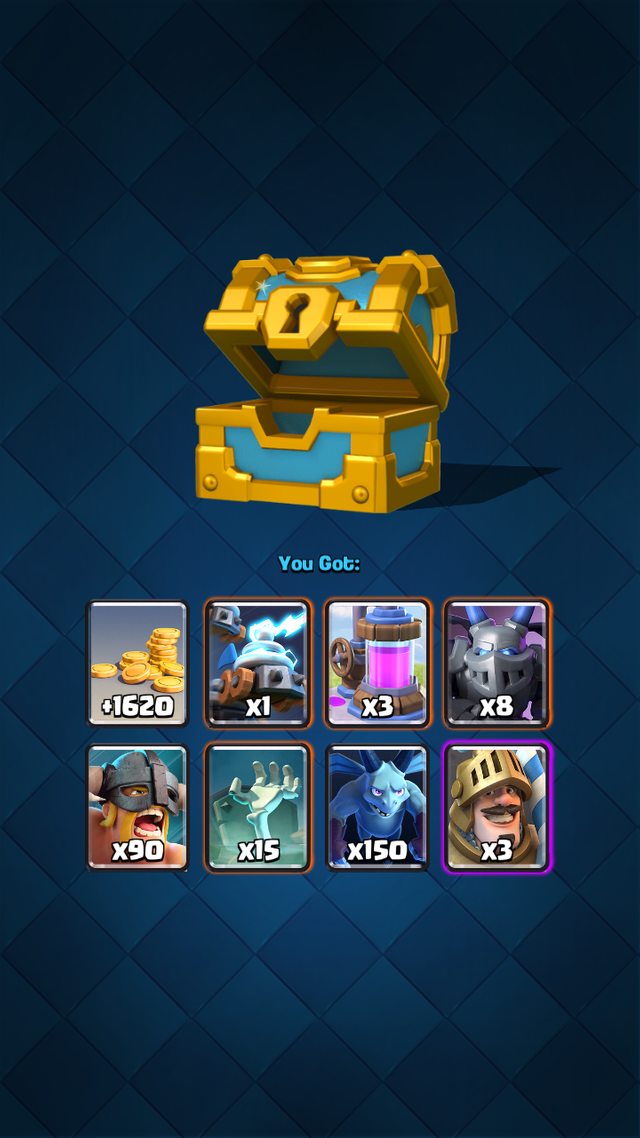View the Mega Minion x8 card

497,663
